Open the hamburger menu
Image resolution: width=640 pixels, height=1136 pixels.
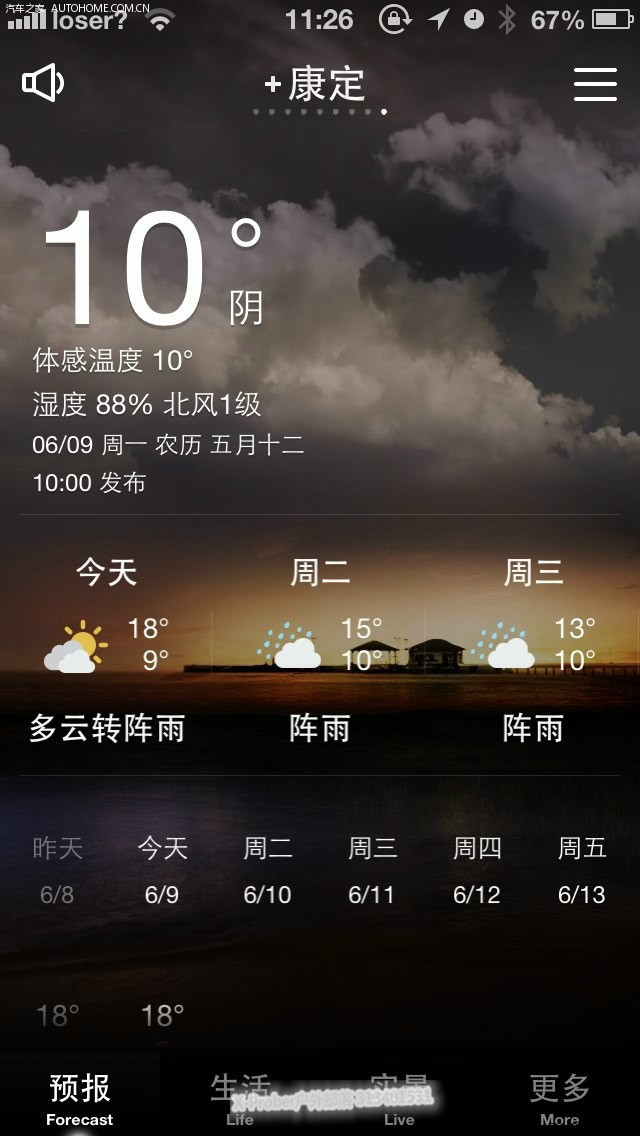[595, 85]
